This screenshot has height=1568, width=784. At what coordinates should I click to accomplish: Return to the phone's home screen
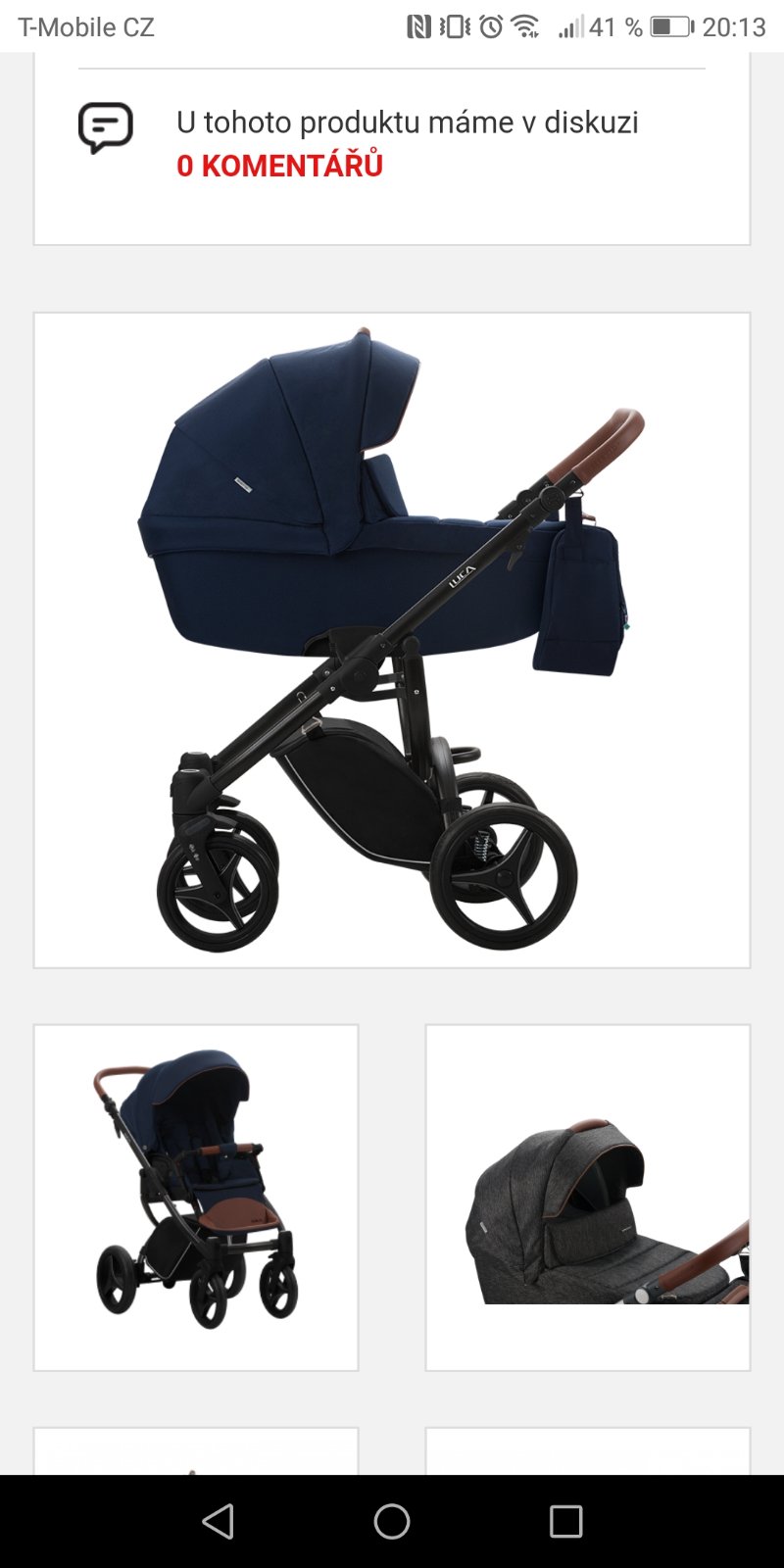click(392, 1521)
